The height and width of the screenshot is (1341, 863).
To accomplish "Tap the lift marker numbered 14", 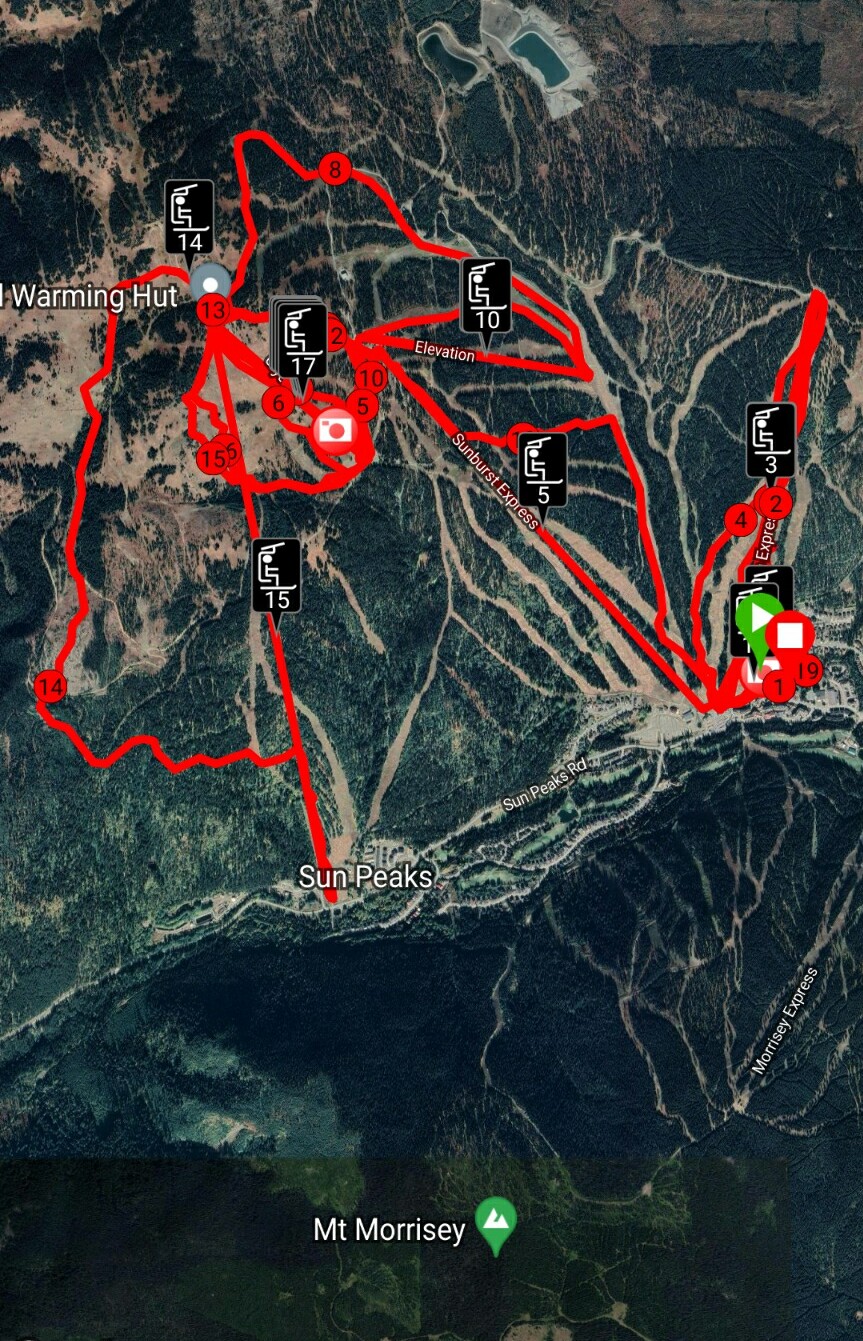I will 189,216.
